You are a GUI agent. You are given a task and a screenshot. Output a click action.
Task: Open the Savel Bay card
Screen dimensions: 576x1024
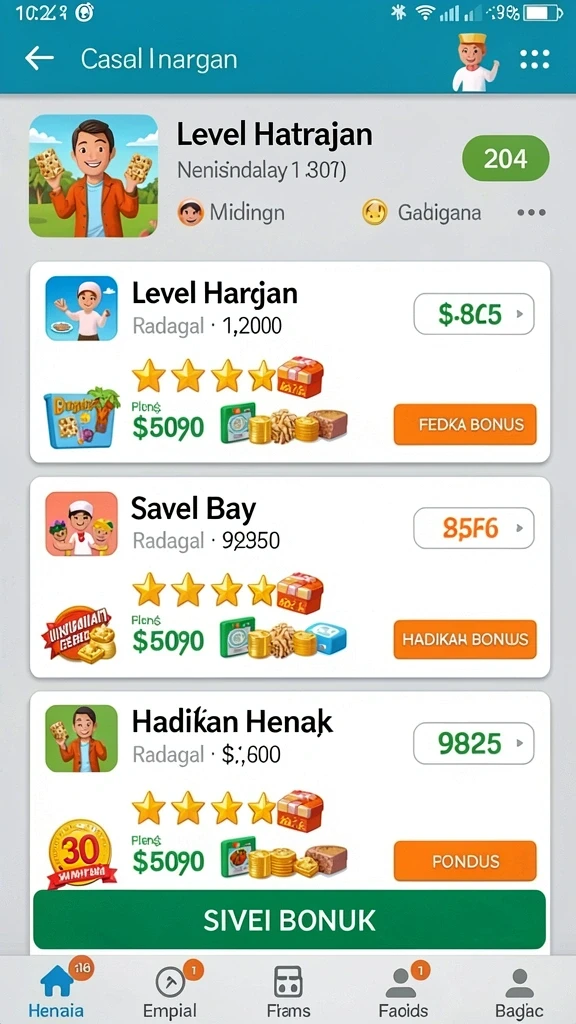tap(290, 577)
